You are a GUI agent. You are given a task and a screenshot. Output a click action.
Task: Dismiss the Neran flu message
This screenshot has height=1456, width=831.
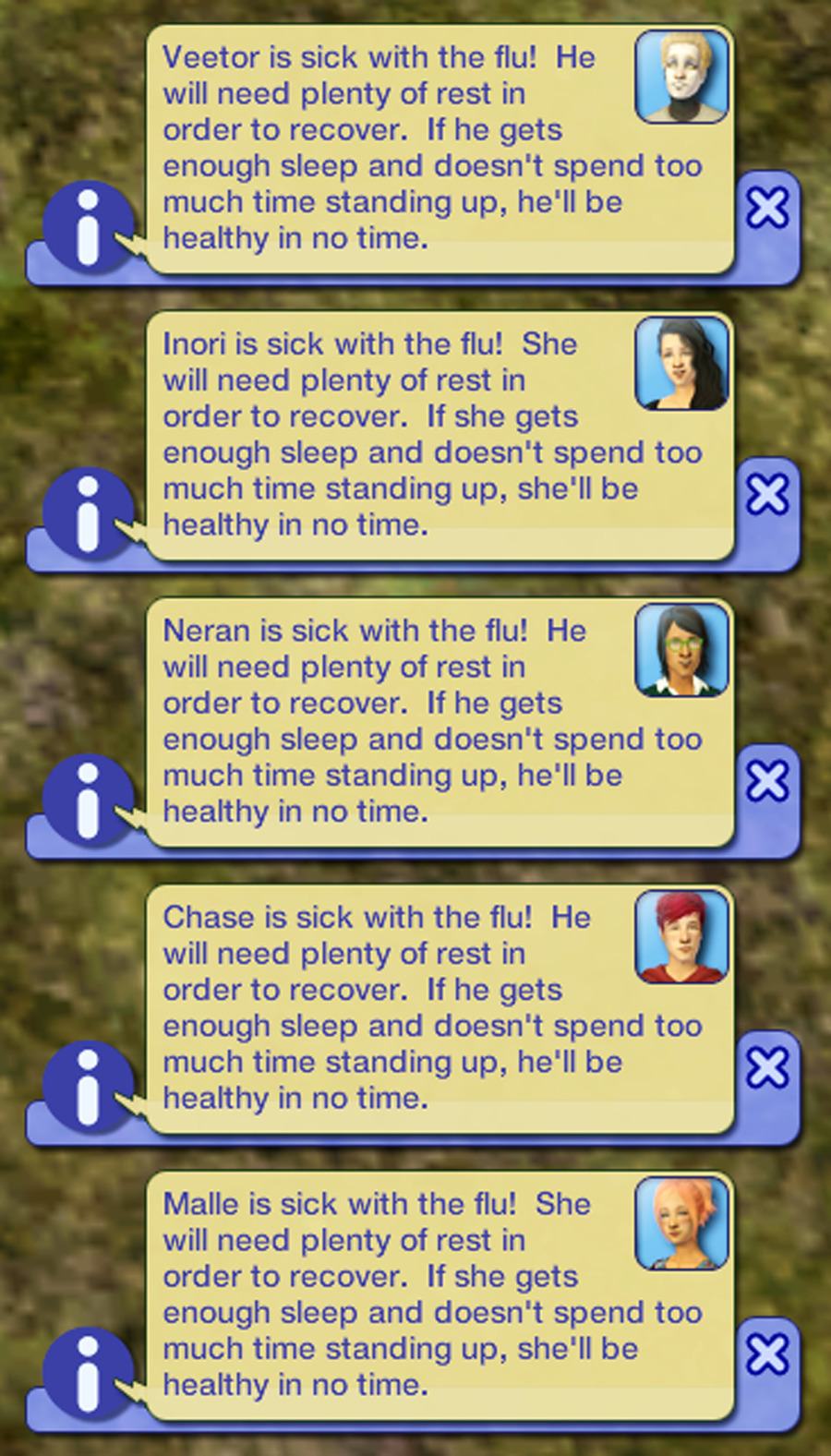point(767,781)
